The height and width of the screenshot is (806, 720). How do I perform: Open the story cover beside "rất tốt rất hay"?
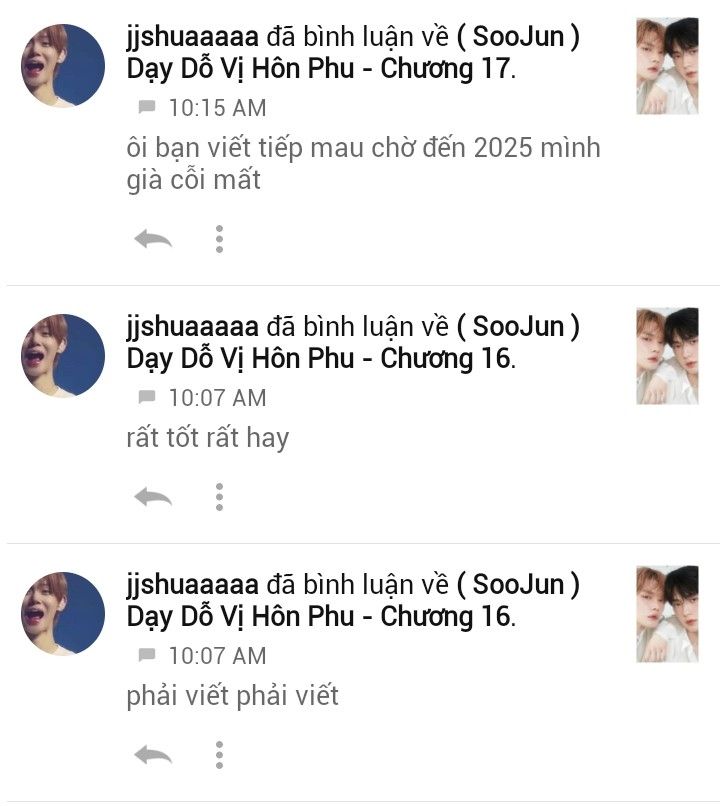pyautogui.click(x=667, y=355)
